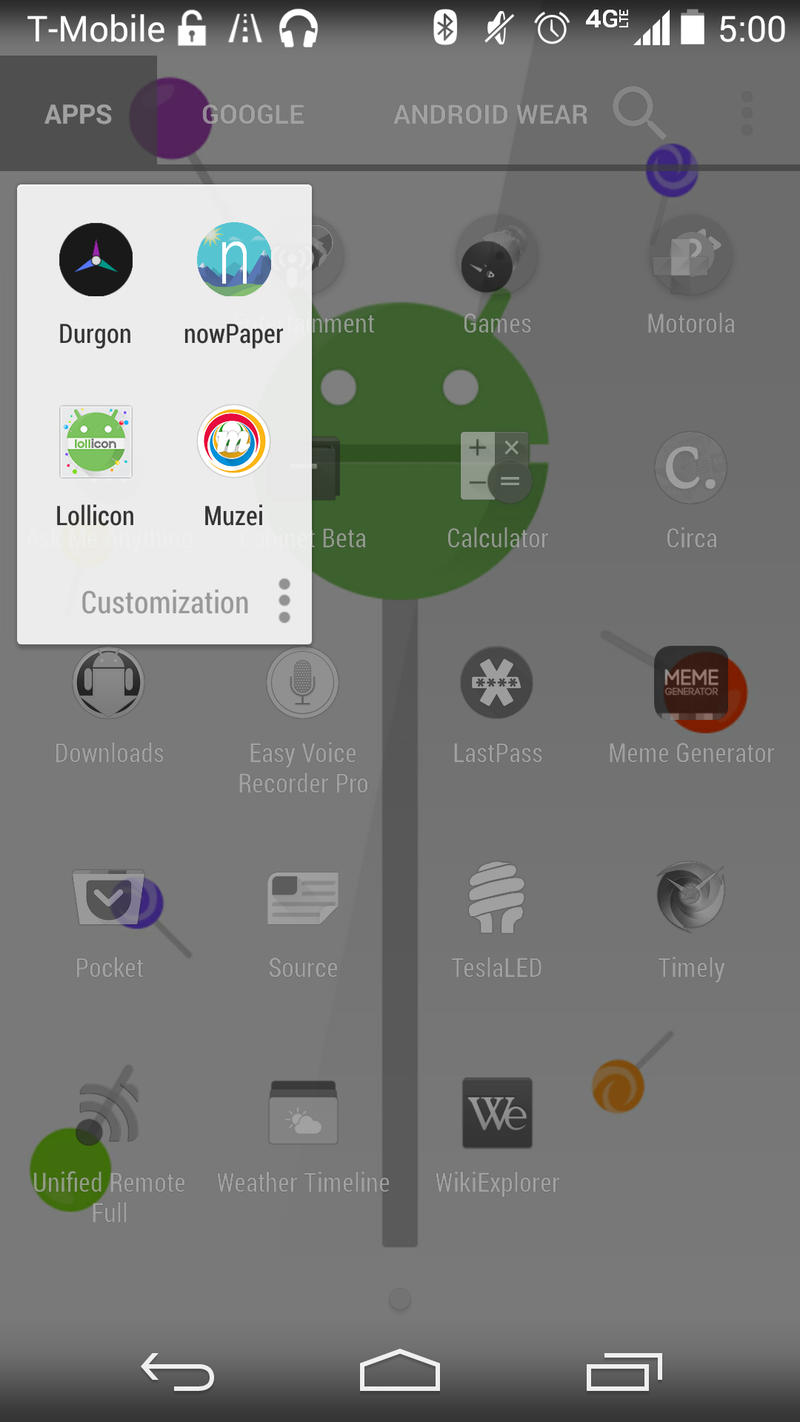Go to the home screen
Screen dimensions: 800x1422
[x=400, y=1371]
